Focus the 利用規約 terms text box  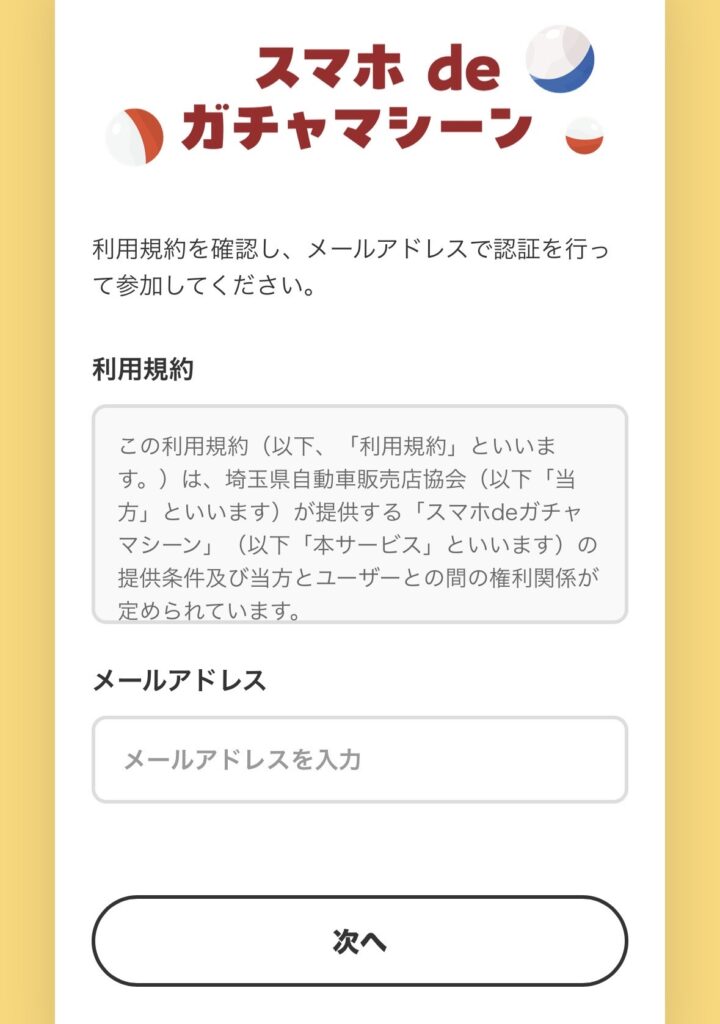pos(360,514)
